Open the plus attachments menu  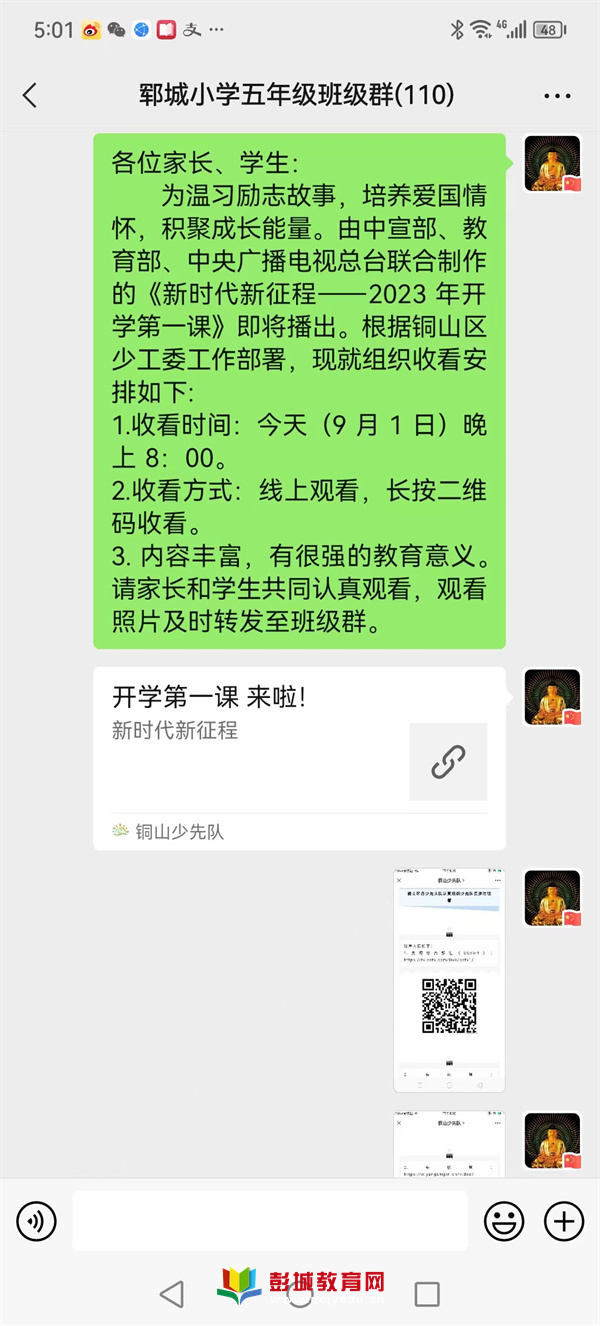pyautogui.click(x=563, y=1221)
